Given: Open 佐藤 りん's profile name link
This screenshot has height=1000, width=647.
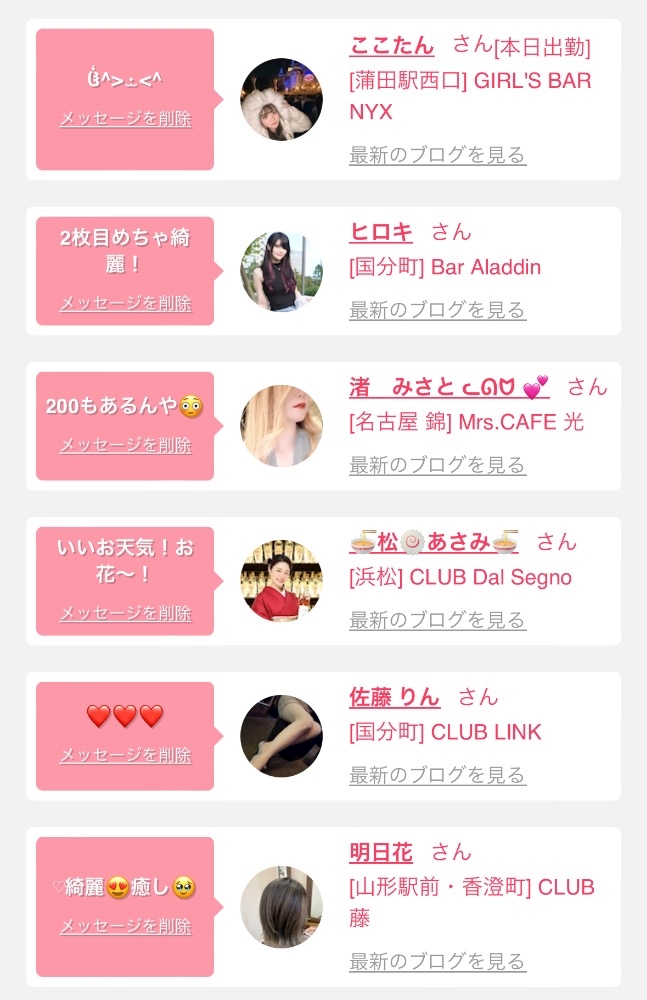Looking at the screenshot, I should click(395, 697).
